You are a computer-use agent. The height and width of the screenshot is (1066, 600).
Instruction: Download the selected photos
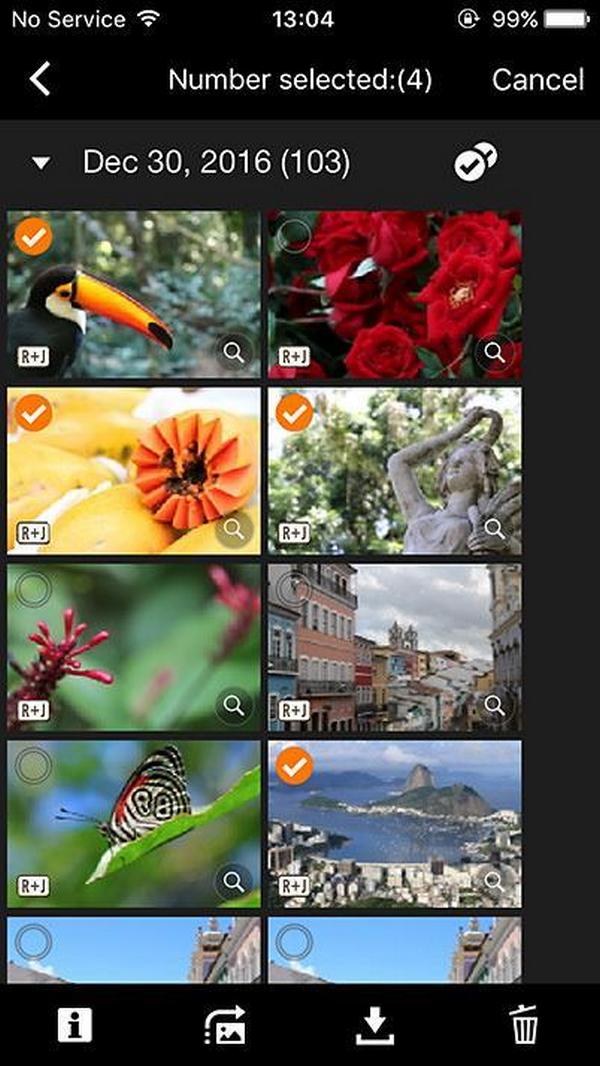coord(375,1025)
